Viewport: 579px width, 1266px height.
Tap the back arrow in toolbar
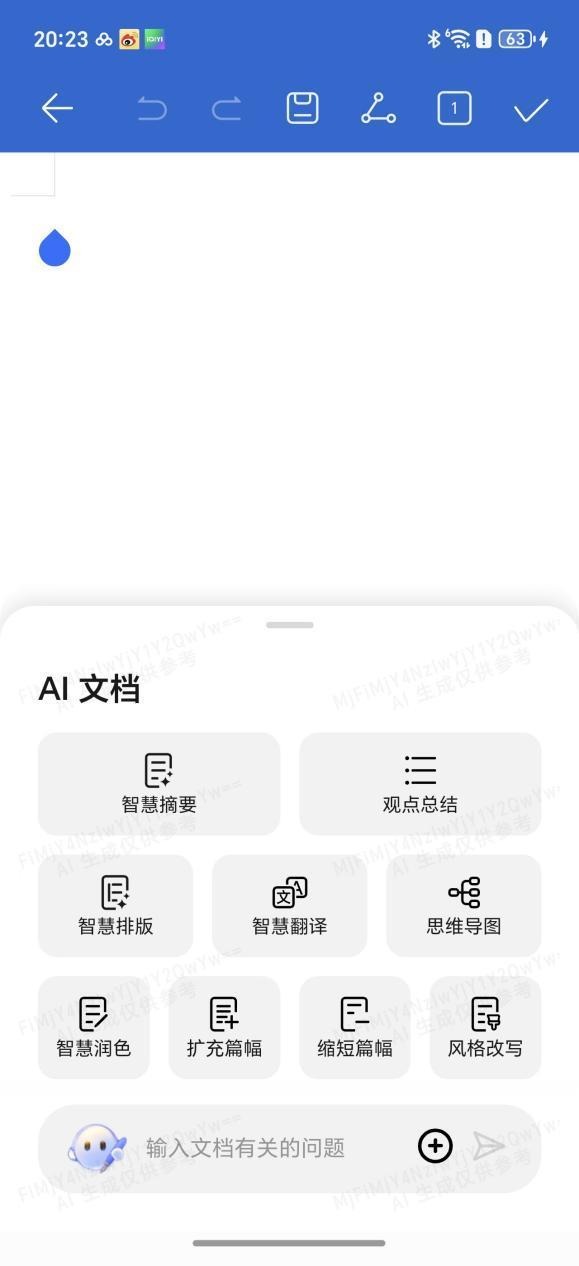pos(57,108)
